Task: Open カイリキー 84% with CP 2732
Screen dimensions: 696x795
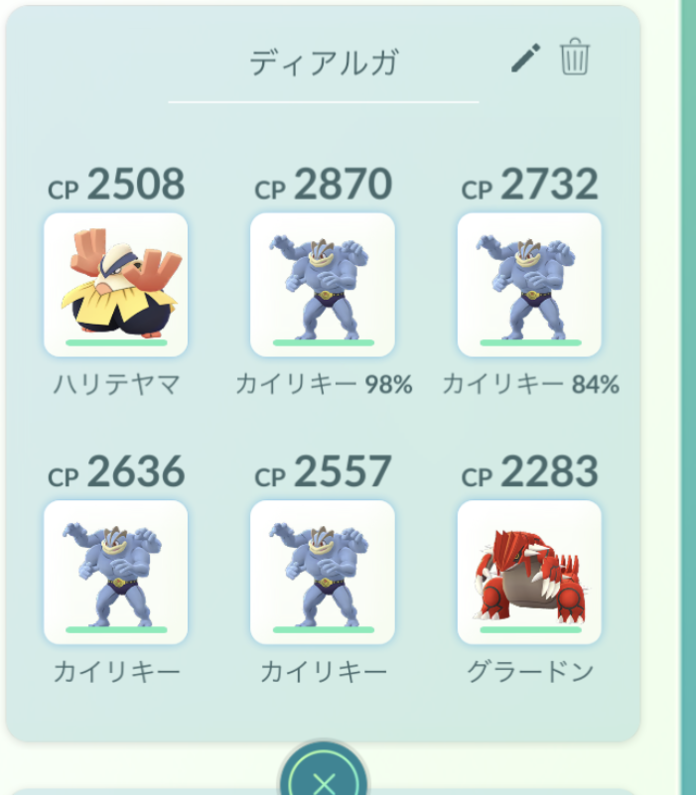Action: click(x=529, y=285)
